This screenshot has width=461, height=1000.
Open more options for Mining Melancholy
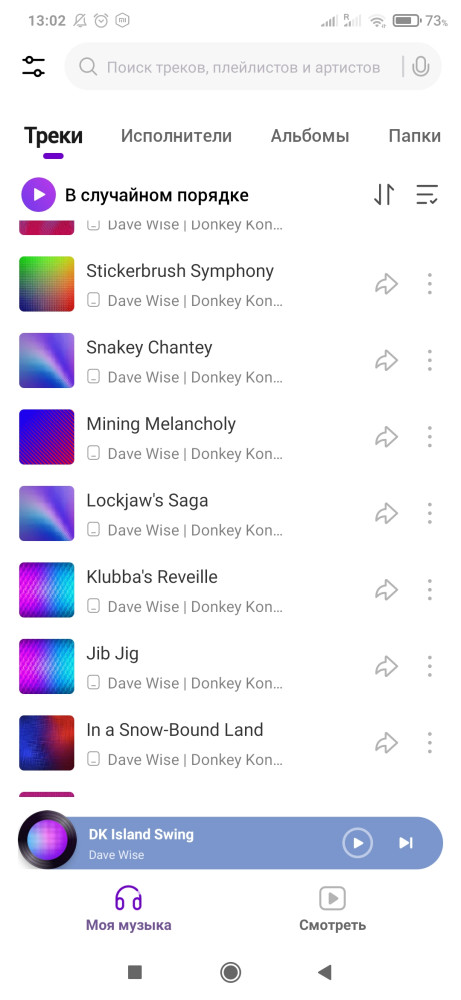click(x=430, y=437)
